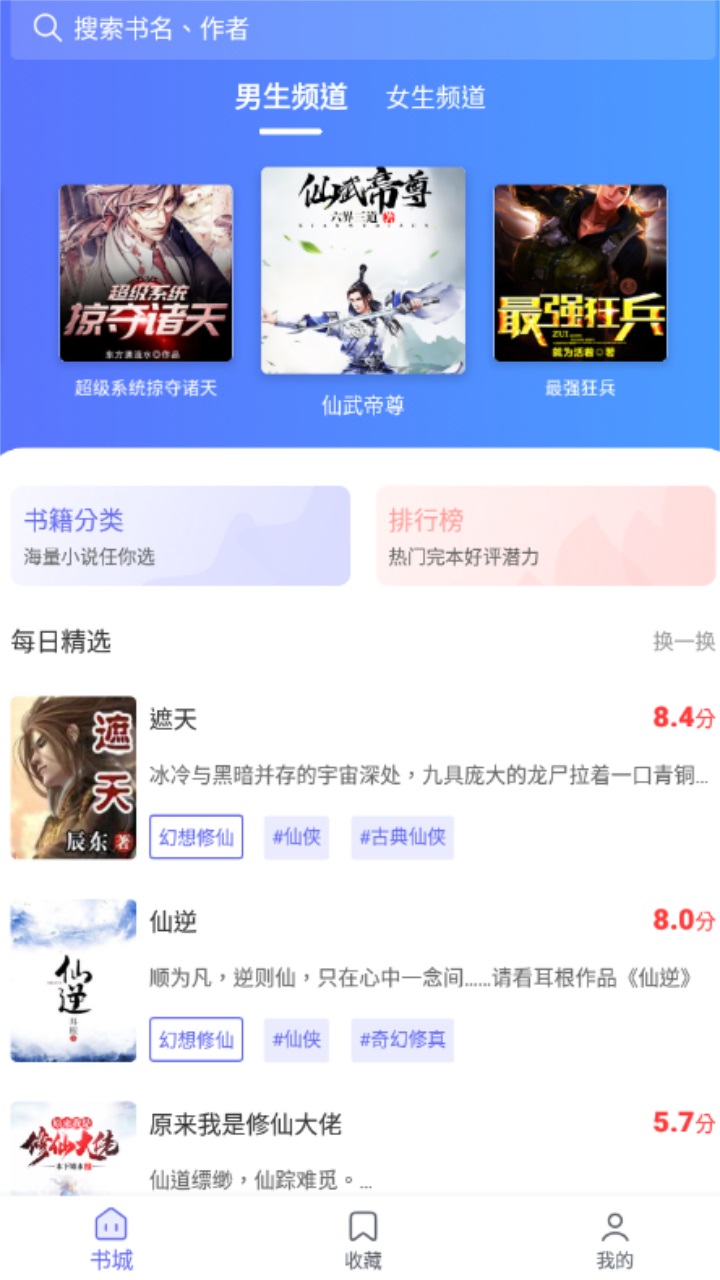The image size is (720, 1280).
Task: Tap the search magnifier icon
Action: [45, 29]
